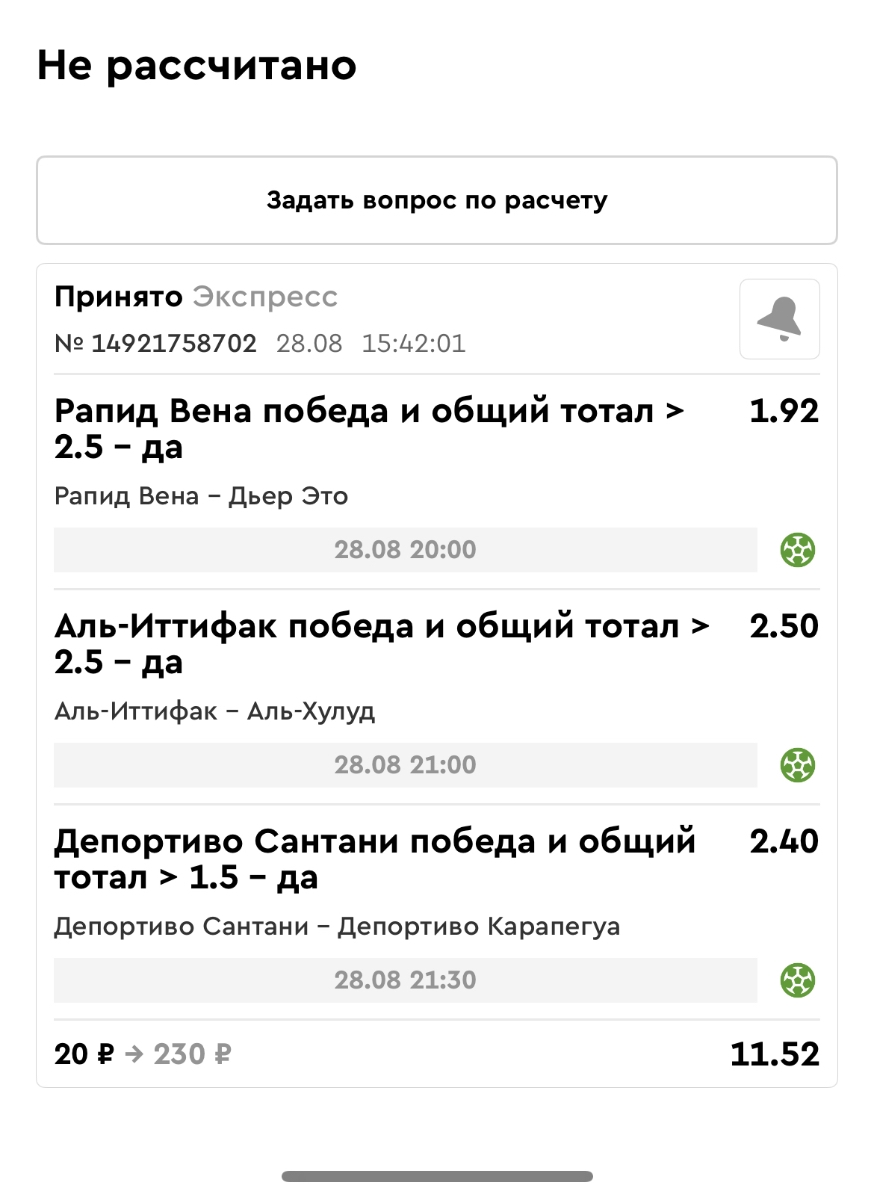Viewport: 874px width, 1200px height.
Task: Tap the bell icon on the bet slip
Action: point(779,319)
